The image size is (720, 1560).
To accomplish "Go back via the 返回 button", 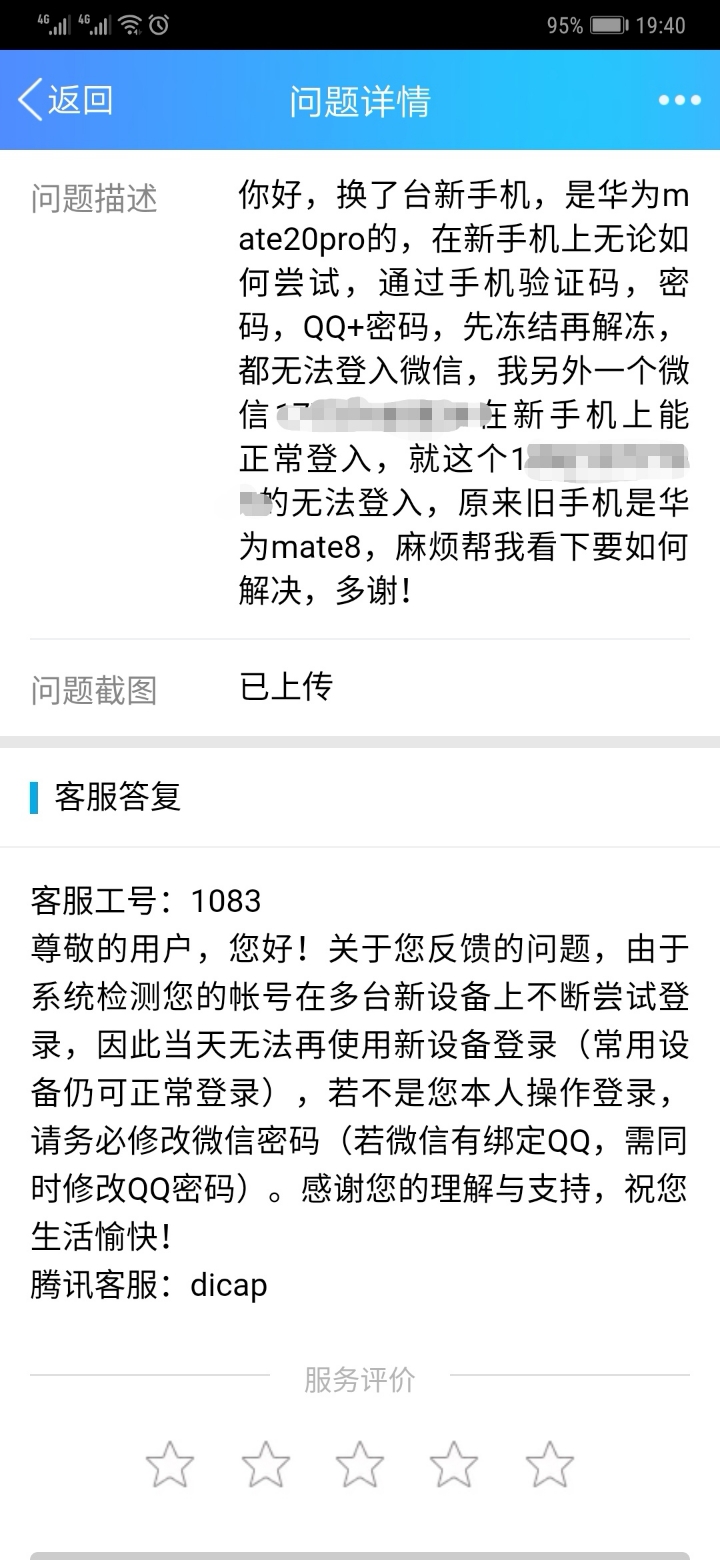I will pos(66,101).
